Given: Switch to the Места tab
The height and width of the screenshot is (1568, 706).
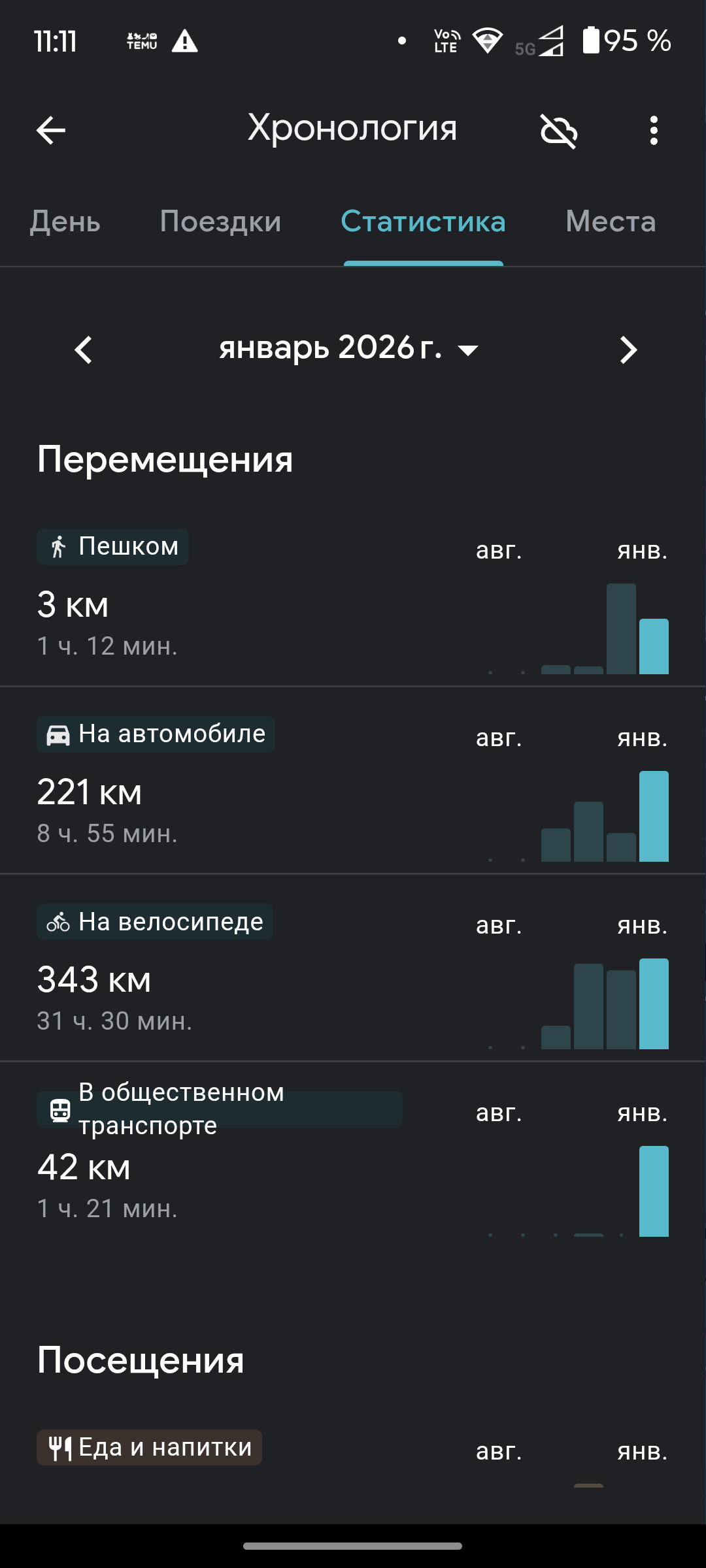Looking at the screenshot, I should click(611, 221).
